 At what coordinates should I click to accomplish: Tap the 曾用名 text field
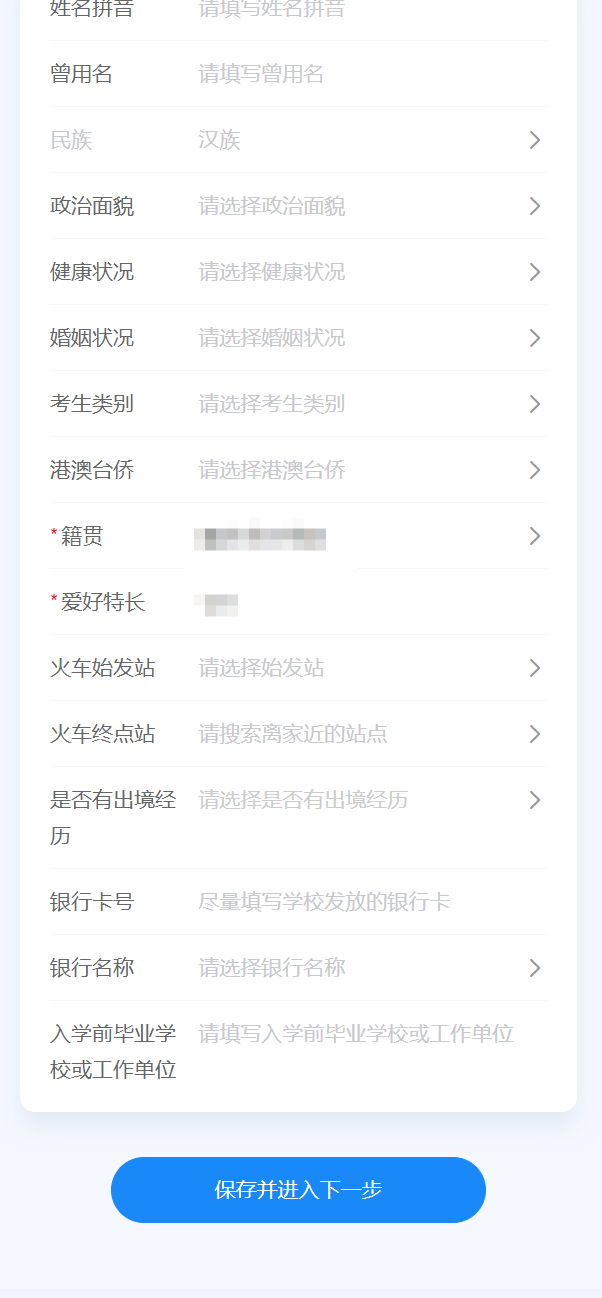(372, 74)
